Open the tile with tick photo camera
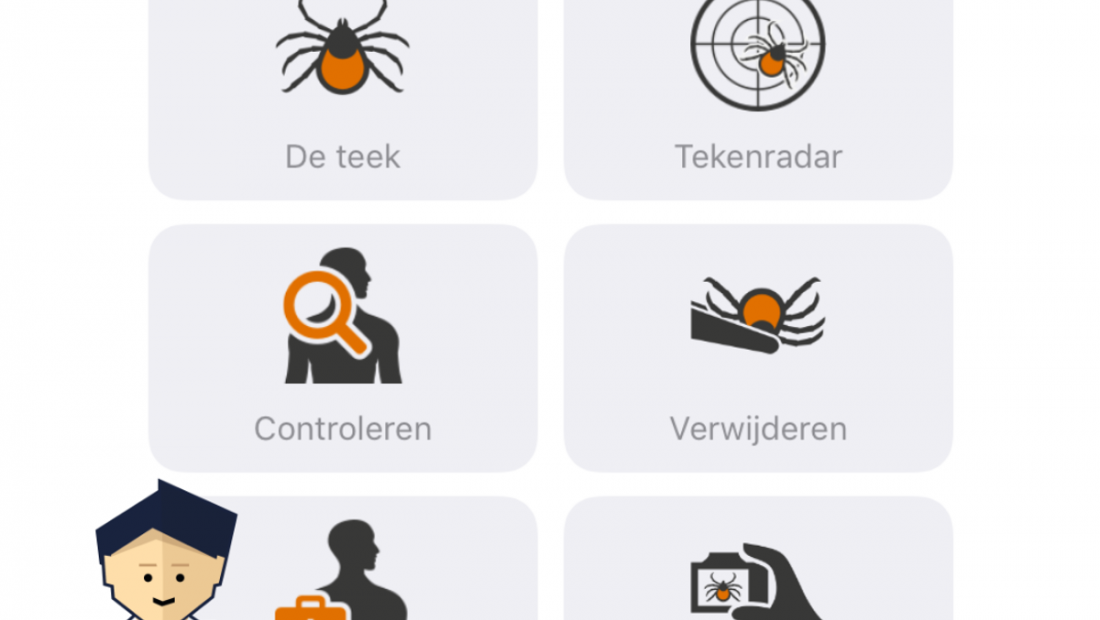Viewport: 1100px width, 620px height. (x=758, y=570)
